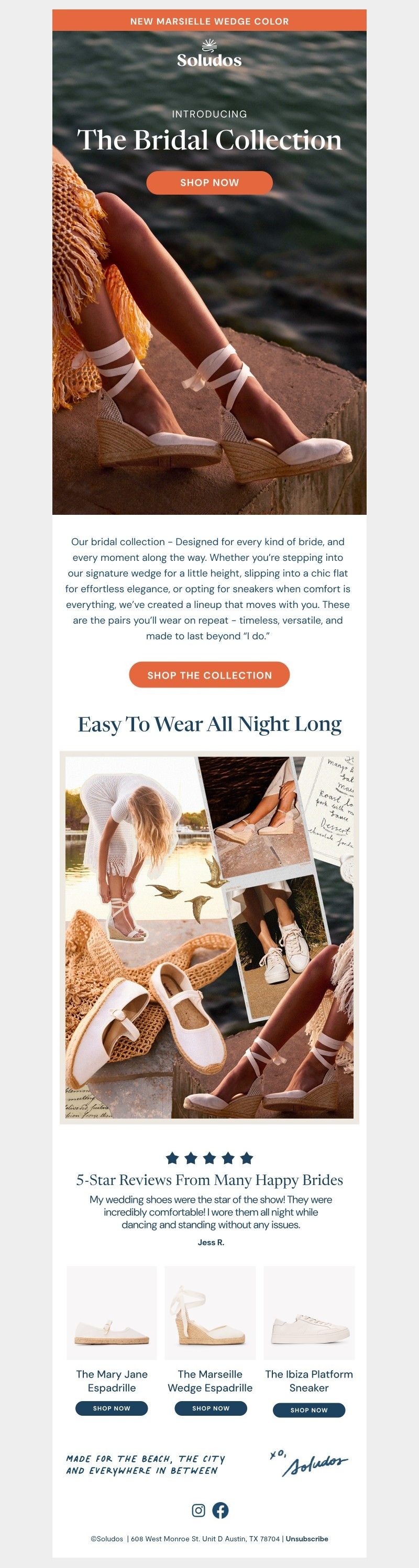
Task: Shop now for The Ibiza Platform Sneaker
Action: point(309,1410)
